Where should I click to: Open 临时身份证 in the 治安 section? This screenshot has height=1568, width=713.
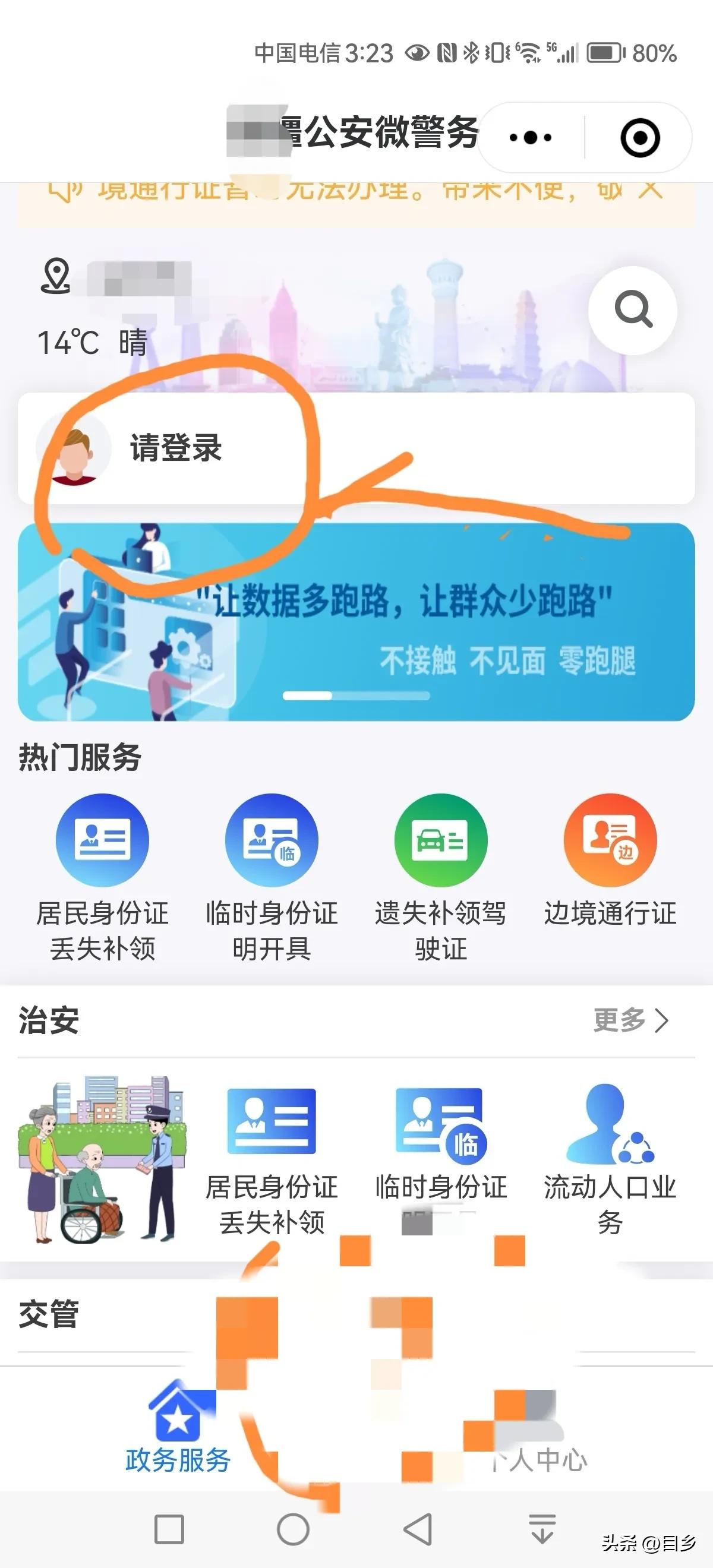pos(441,1153)
